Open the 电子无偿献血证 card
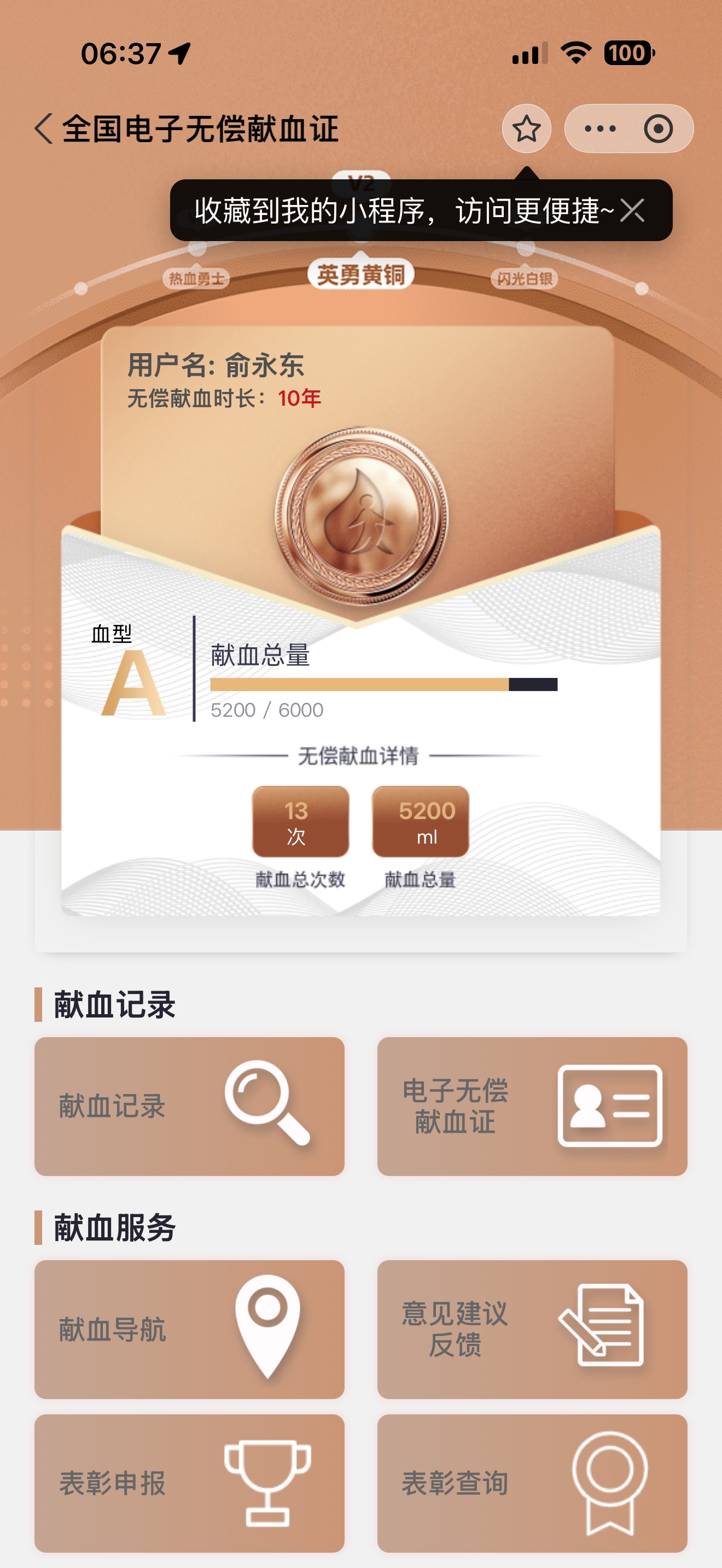This screenshot has width=722, height=1568. pos(532,1106)
